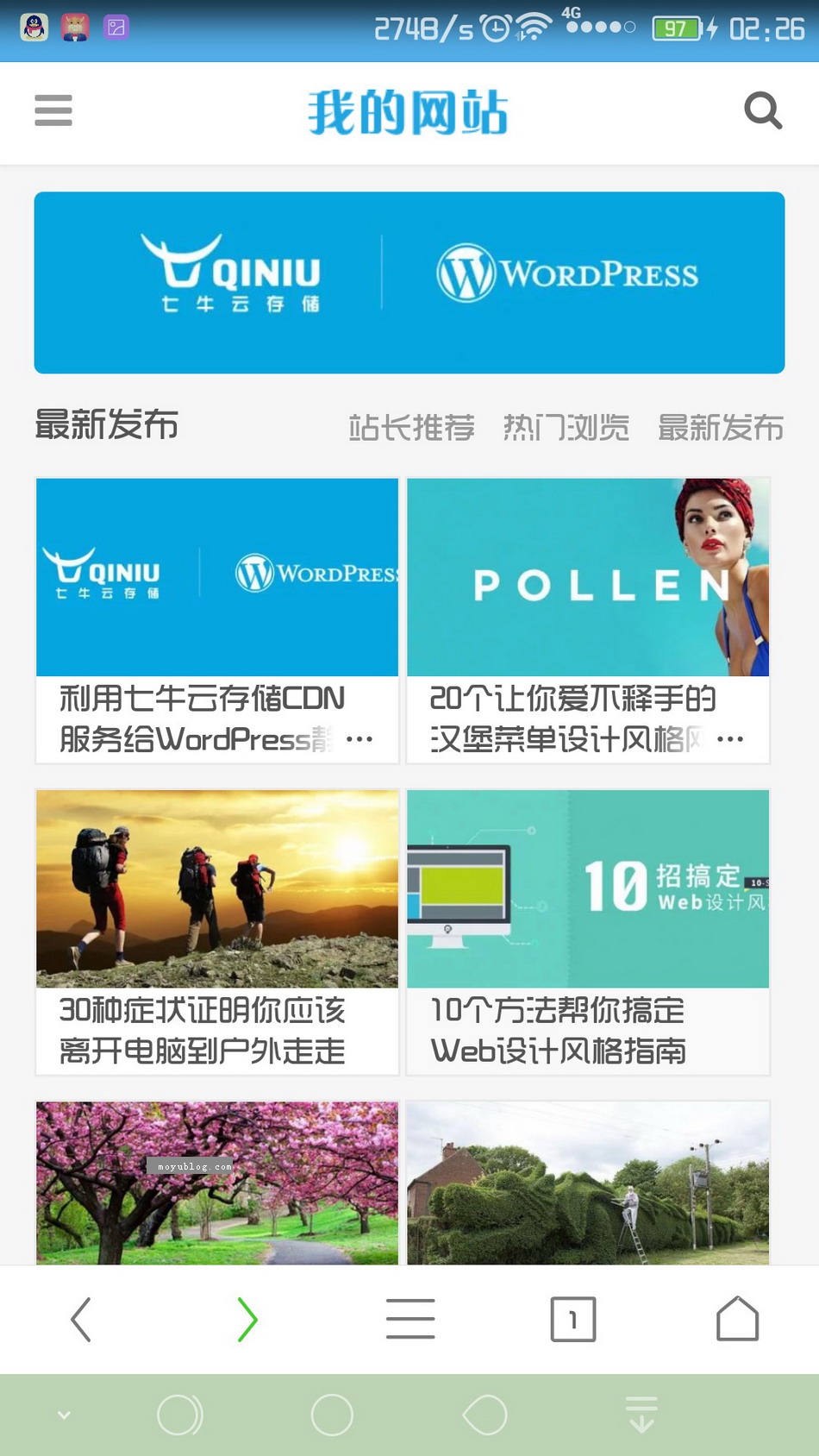Go forward with the green arrow
Screen dimensions: 819x1456
[x=247, y=1320]
